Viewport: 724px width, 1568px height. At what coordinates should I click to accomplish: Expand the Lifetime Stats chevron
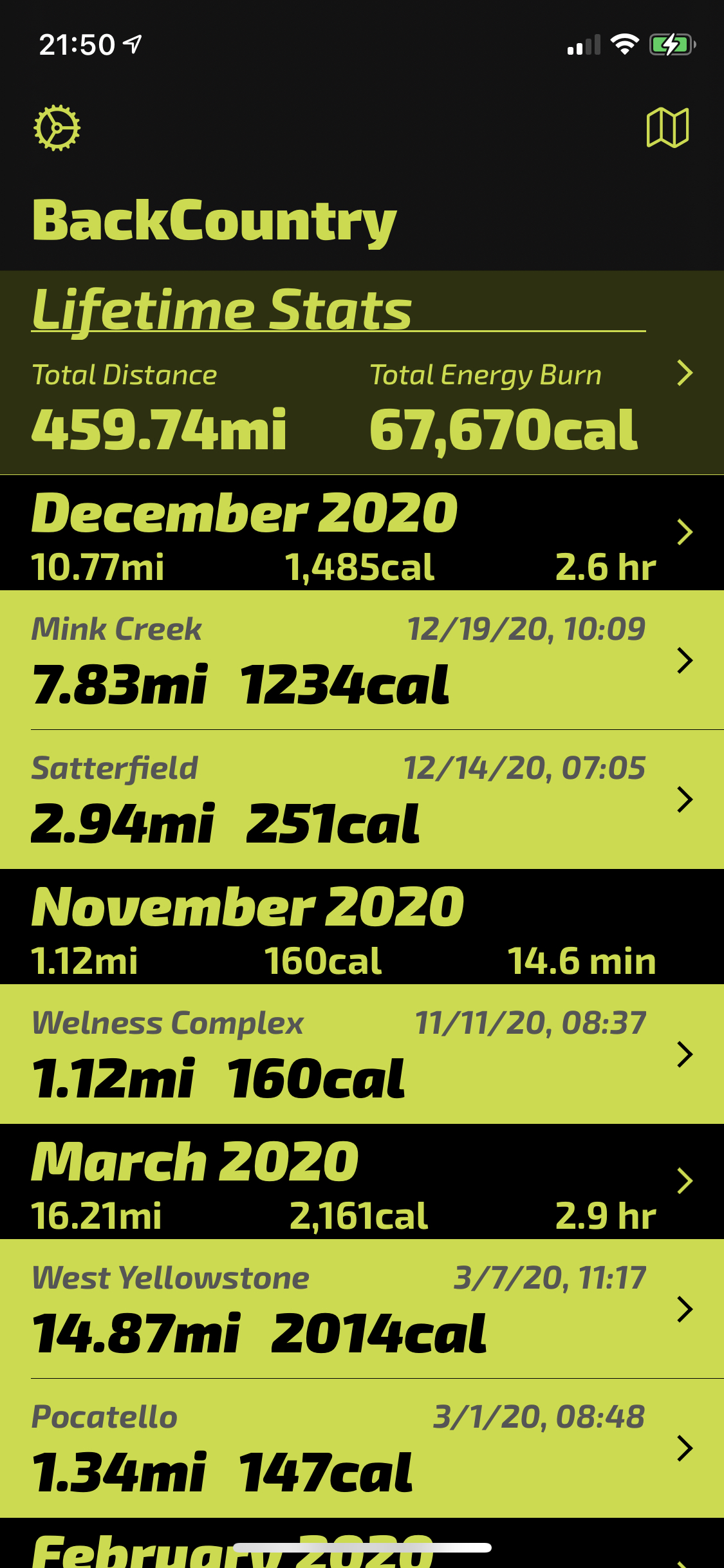684,374
